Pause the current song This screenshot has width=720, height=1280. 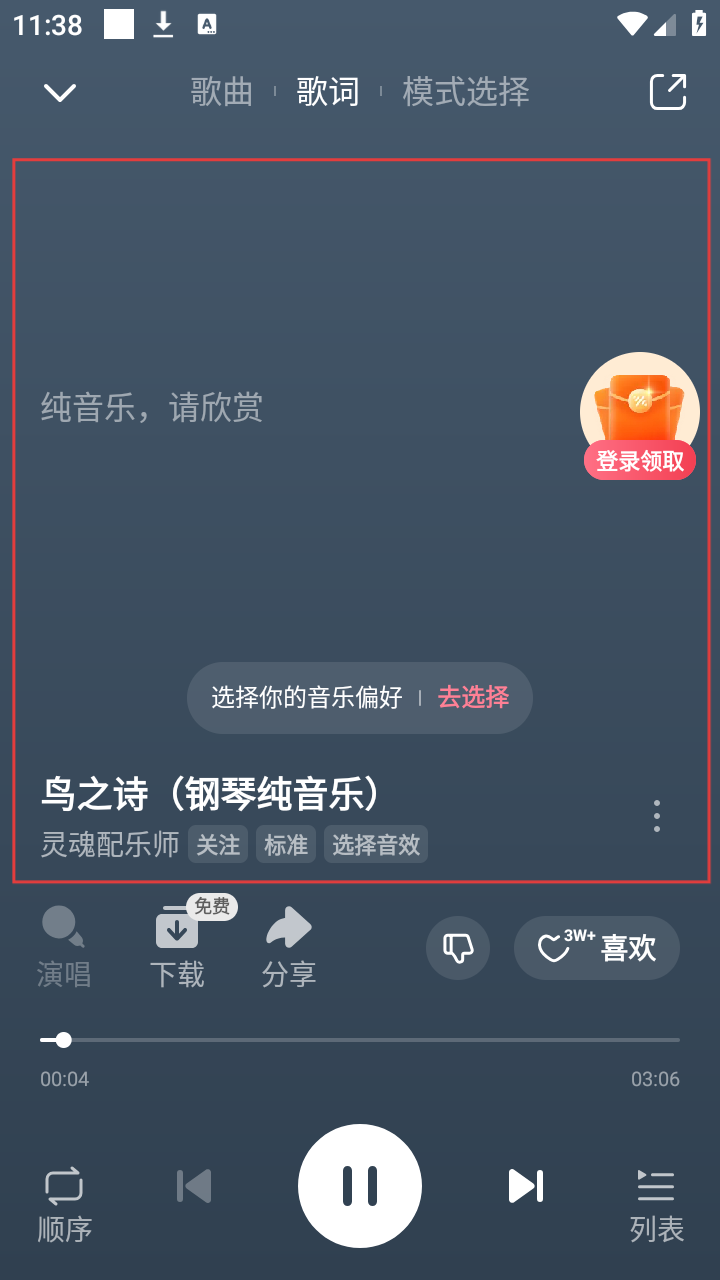(360, 1186)
